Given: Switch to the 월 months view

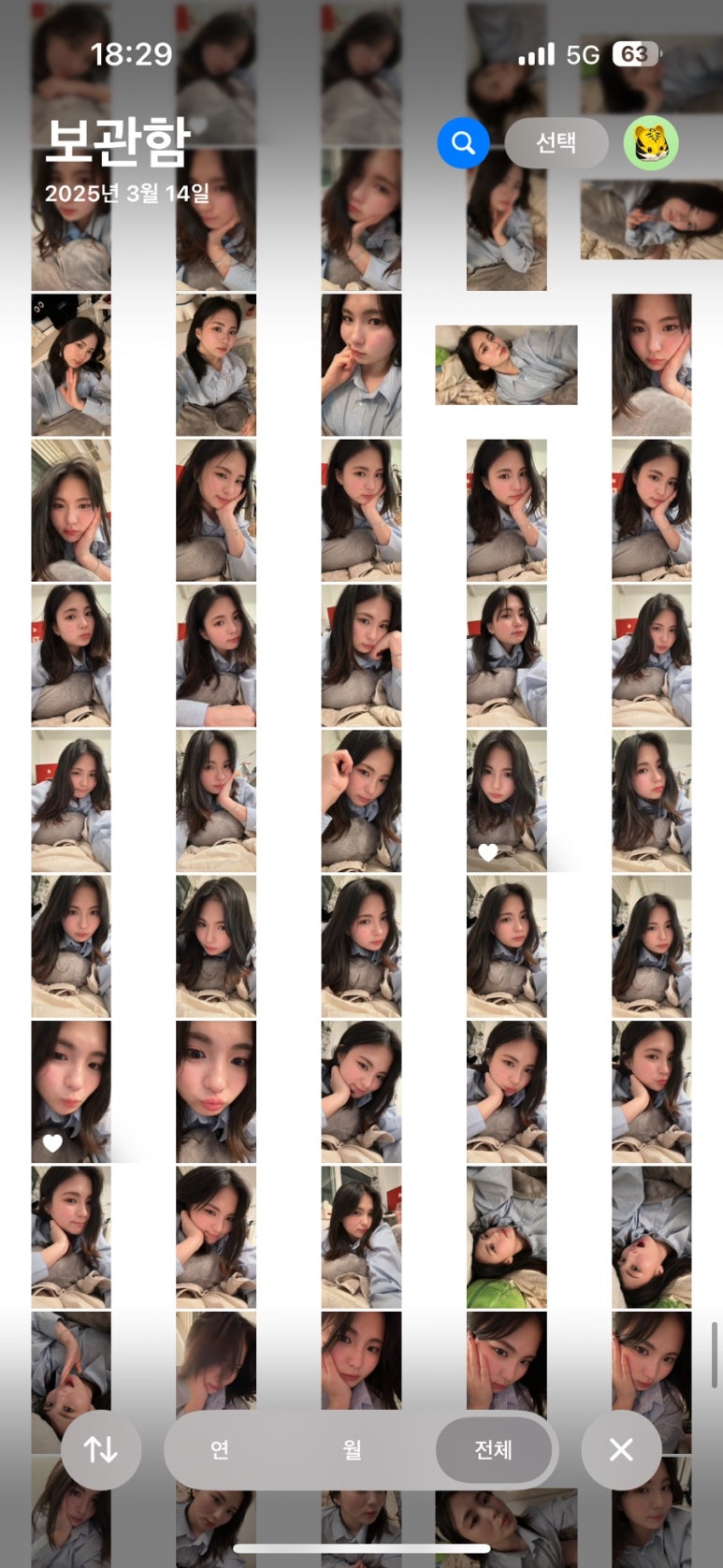Looking at the screenshot, I should tap(352, 1449).
